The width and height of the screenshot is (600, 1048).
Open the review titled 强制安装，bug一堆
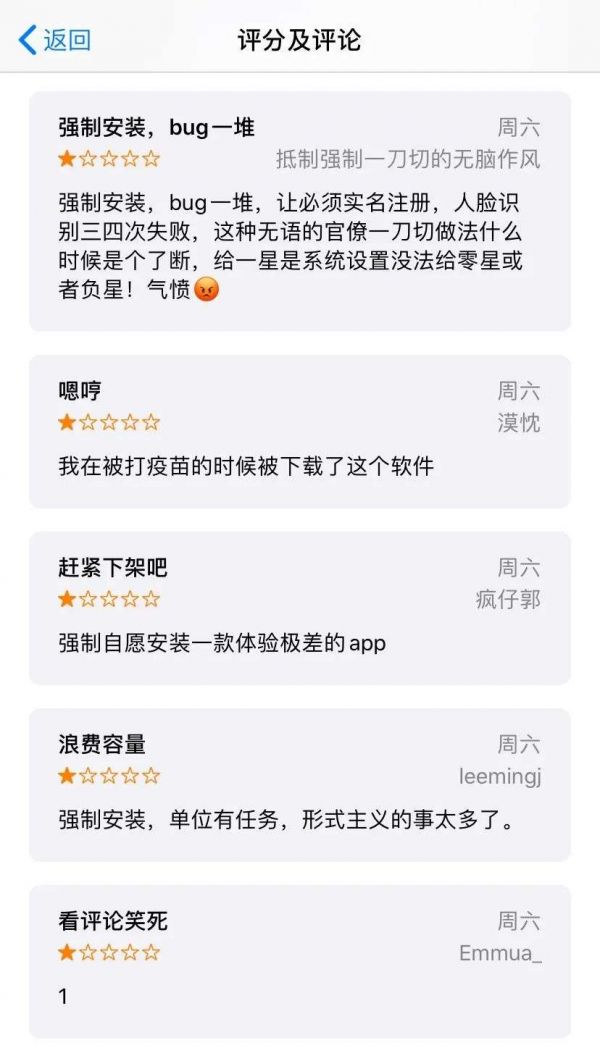[x=299, y=211]
